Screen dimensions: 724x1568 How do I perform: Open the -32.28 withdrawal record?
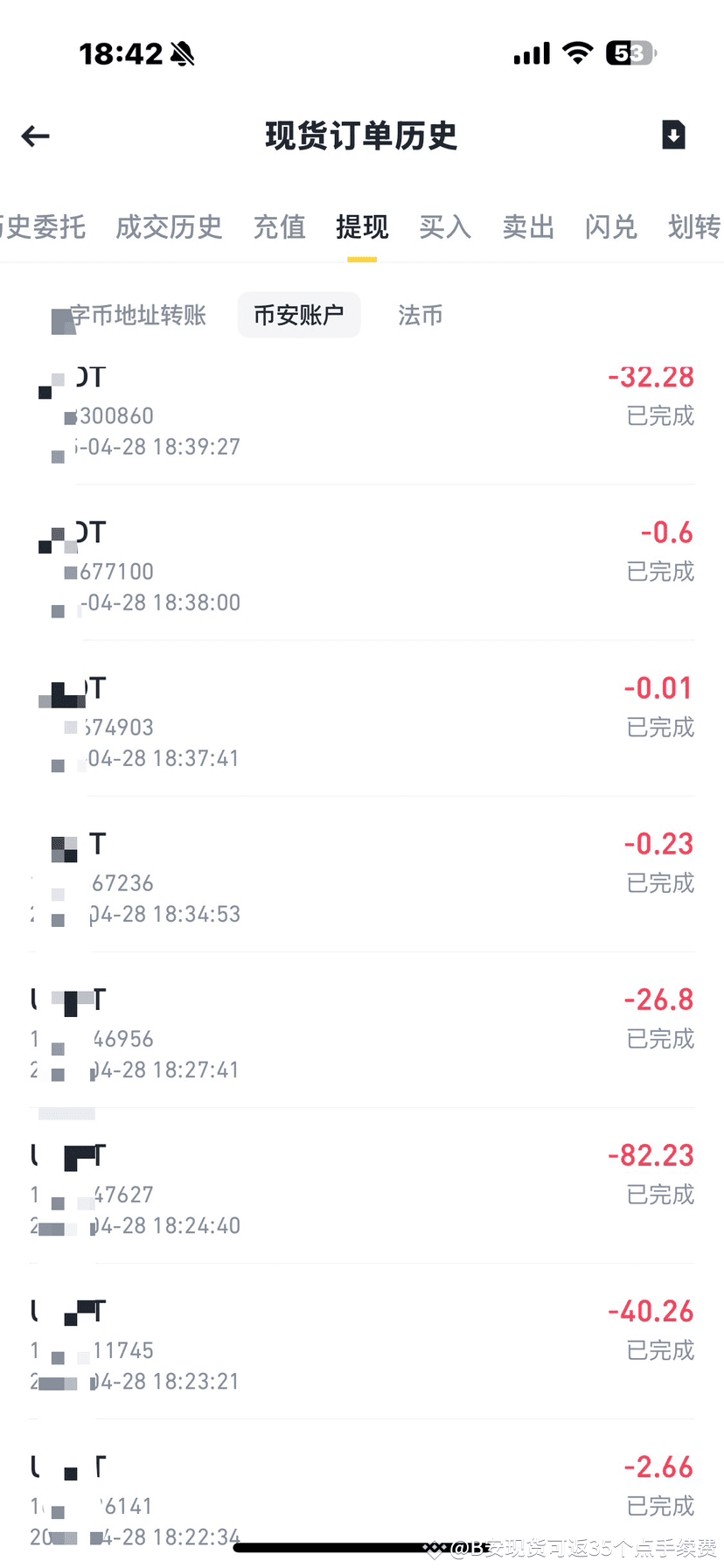362,410
